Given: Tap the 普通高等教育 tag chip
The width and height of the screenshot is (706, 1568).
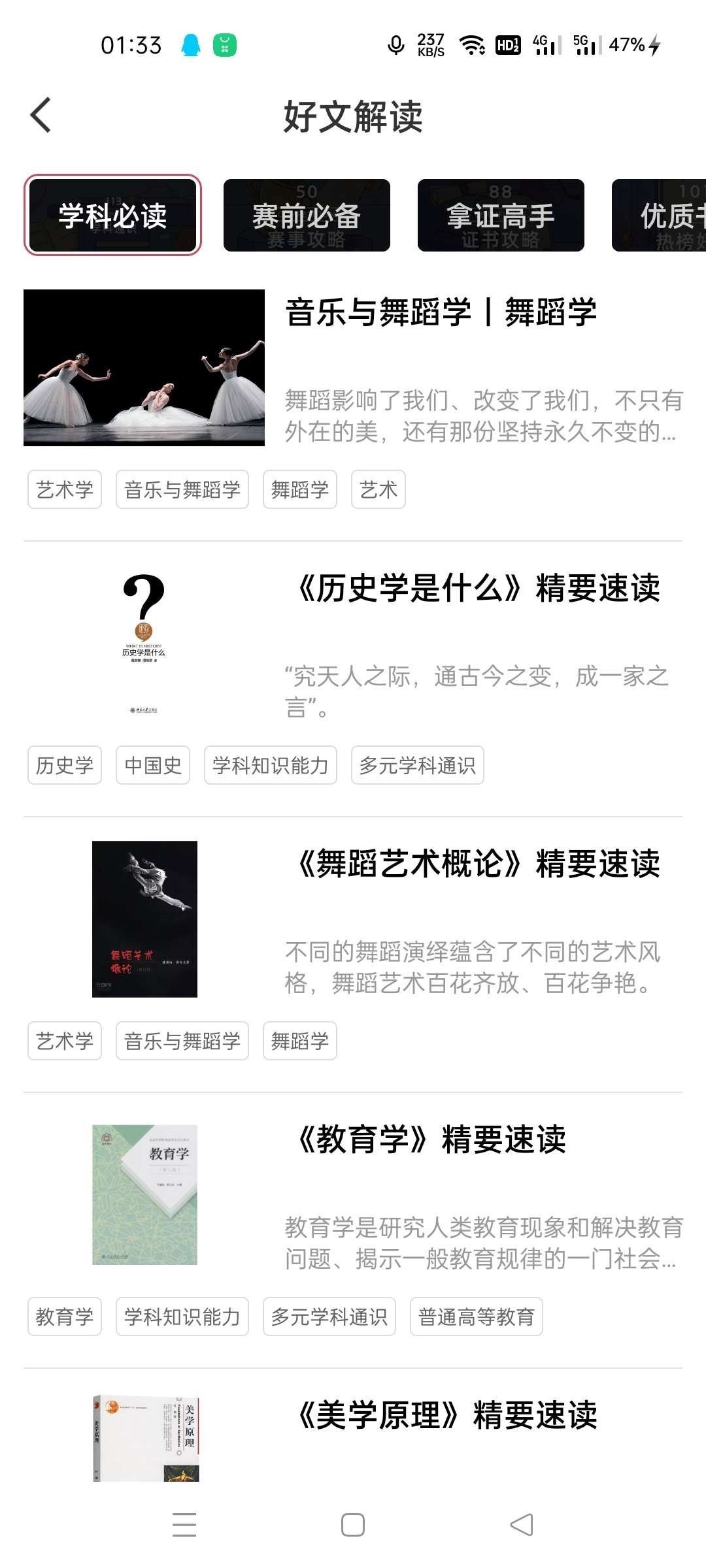Looking at the screenshot, I should (x=476, y=1316).
